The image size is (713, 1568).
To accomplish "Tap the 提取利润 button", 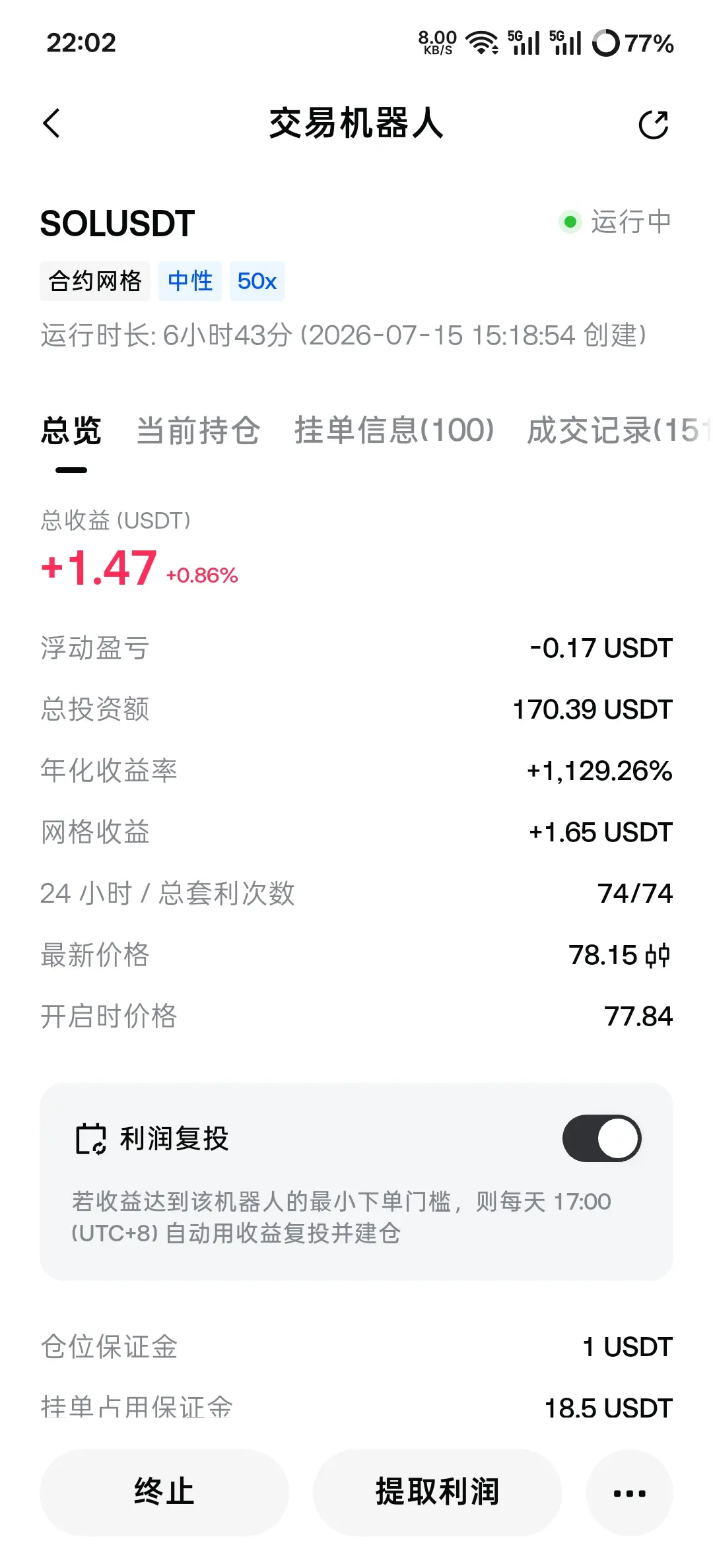I will pos(437,1492).
